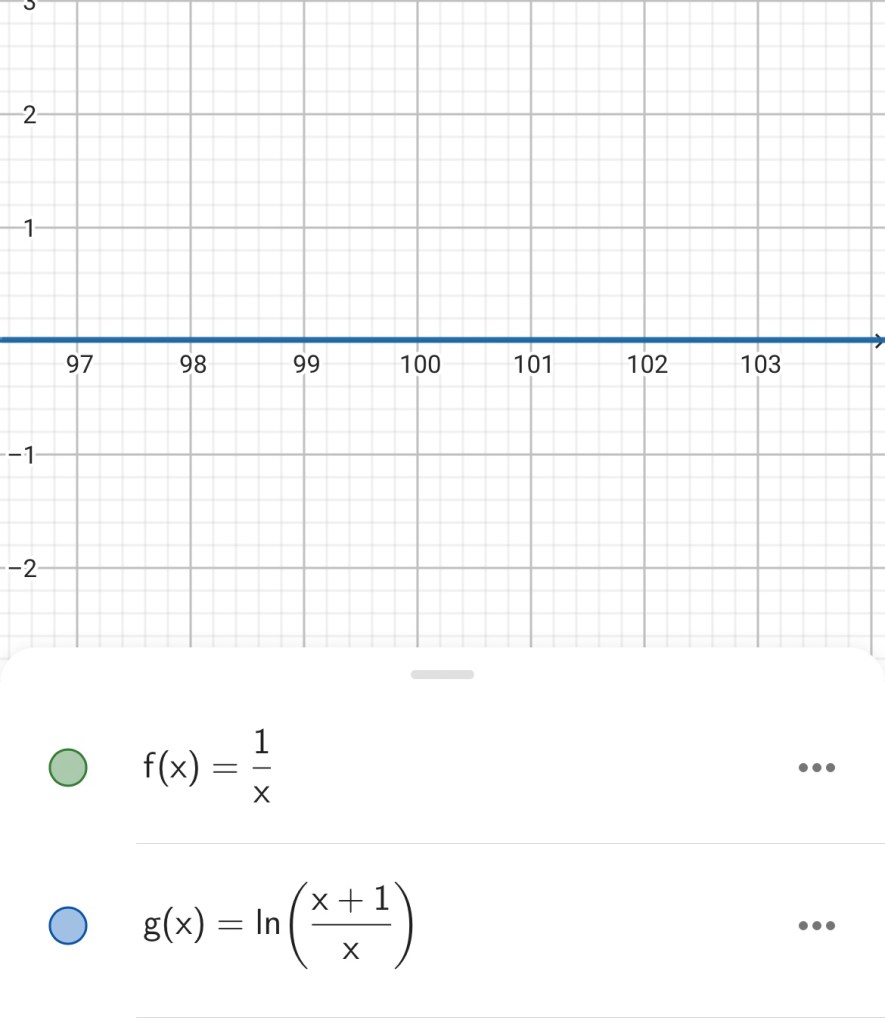885x1024 pixels.
Task: Toggle visibility of f(x) = 1/x
Action: pos(68,768)
